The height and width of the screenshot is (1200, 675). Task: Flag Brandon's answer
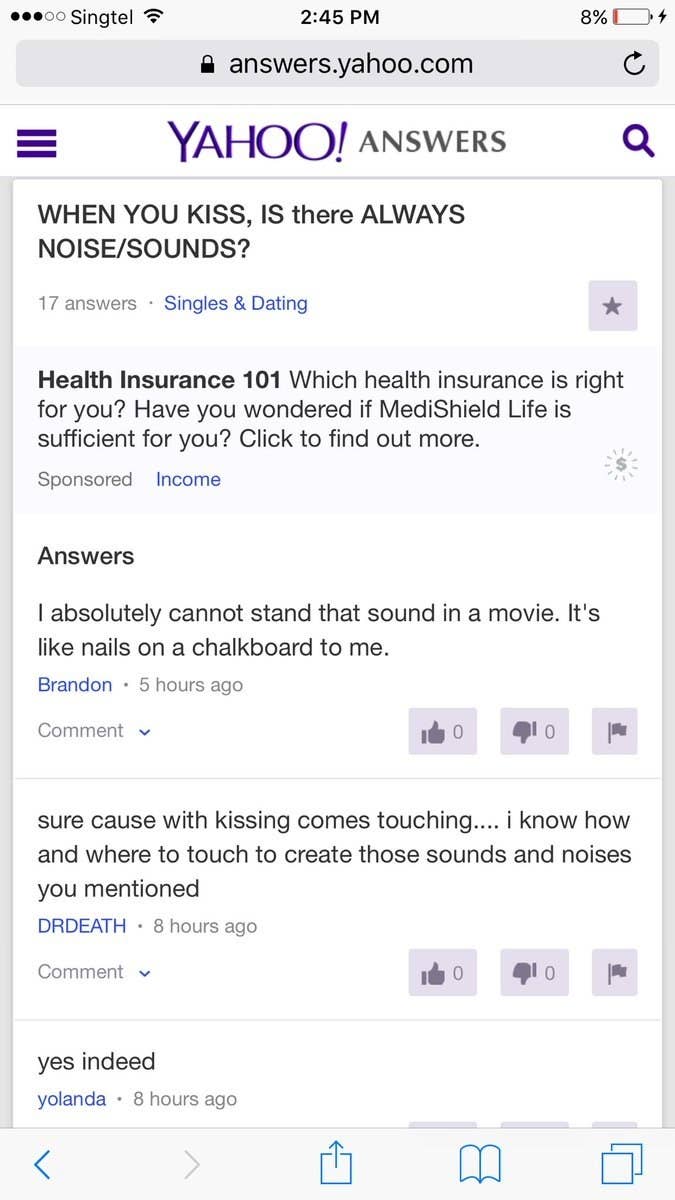(614, 731)
